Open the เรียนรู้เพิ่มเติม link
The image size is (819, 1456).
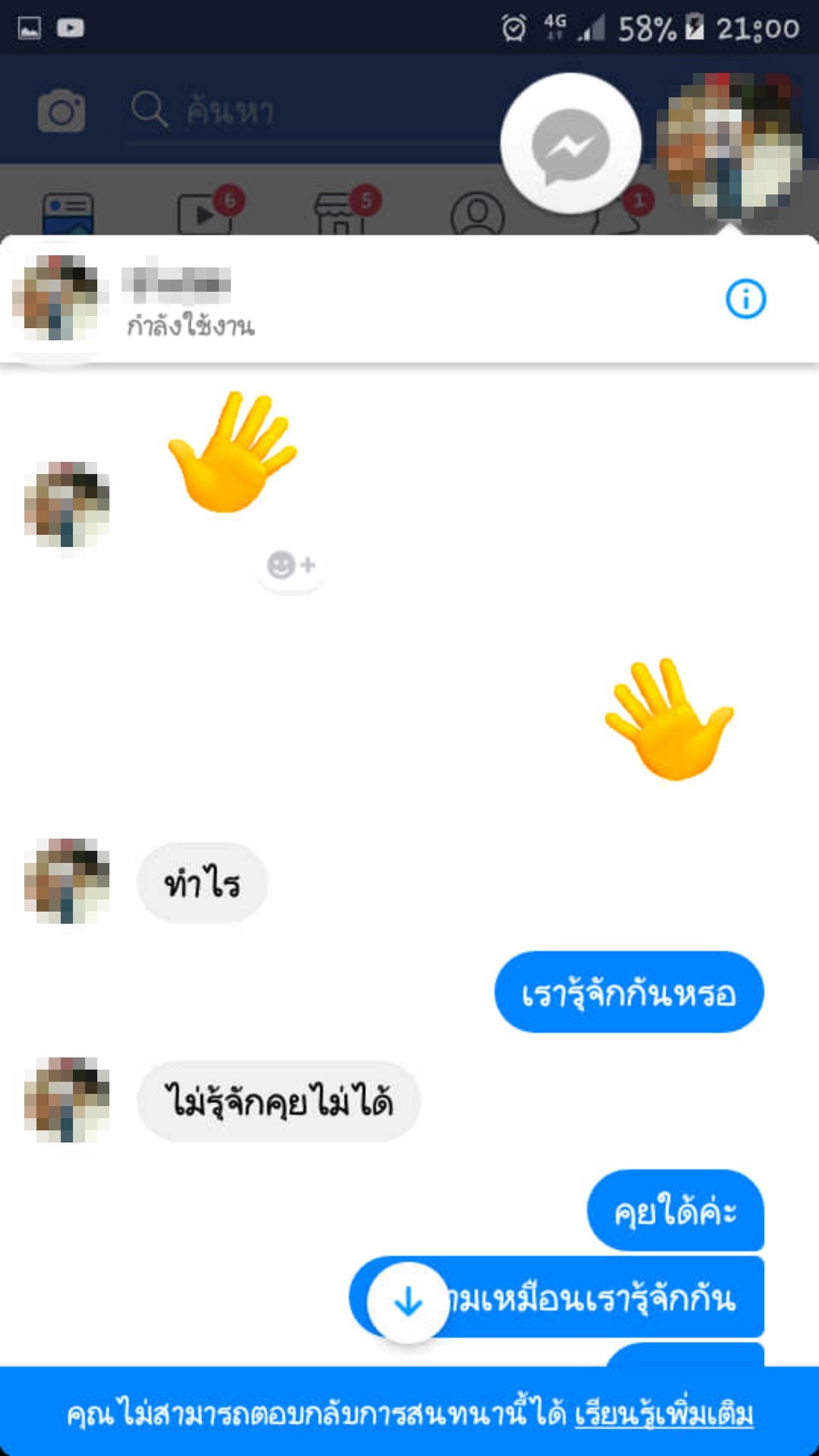[664, 1414]
